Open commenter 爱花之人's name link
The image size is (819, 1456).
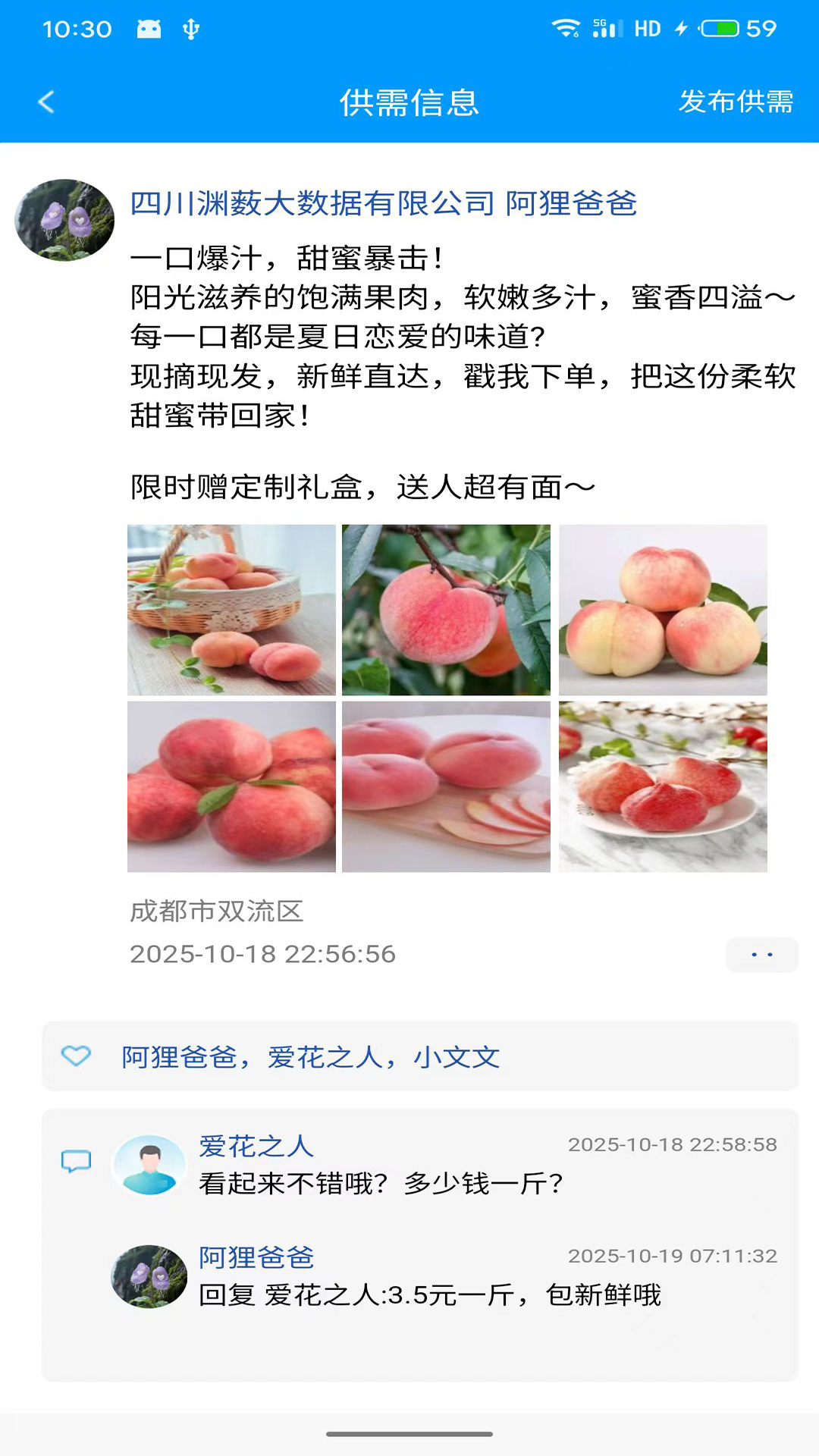click(x=256, y=1146)
